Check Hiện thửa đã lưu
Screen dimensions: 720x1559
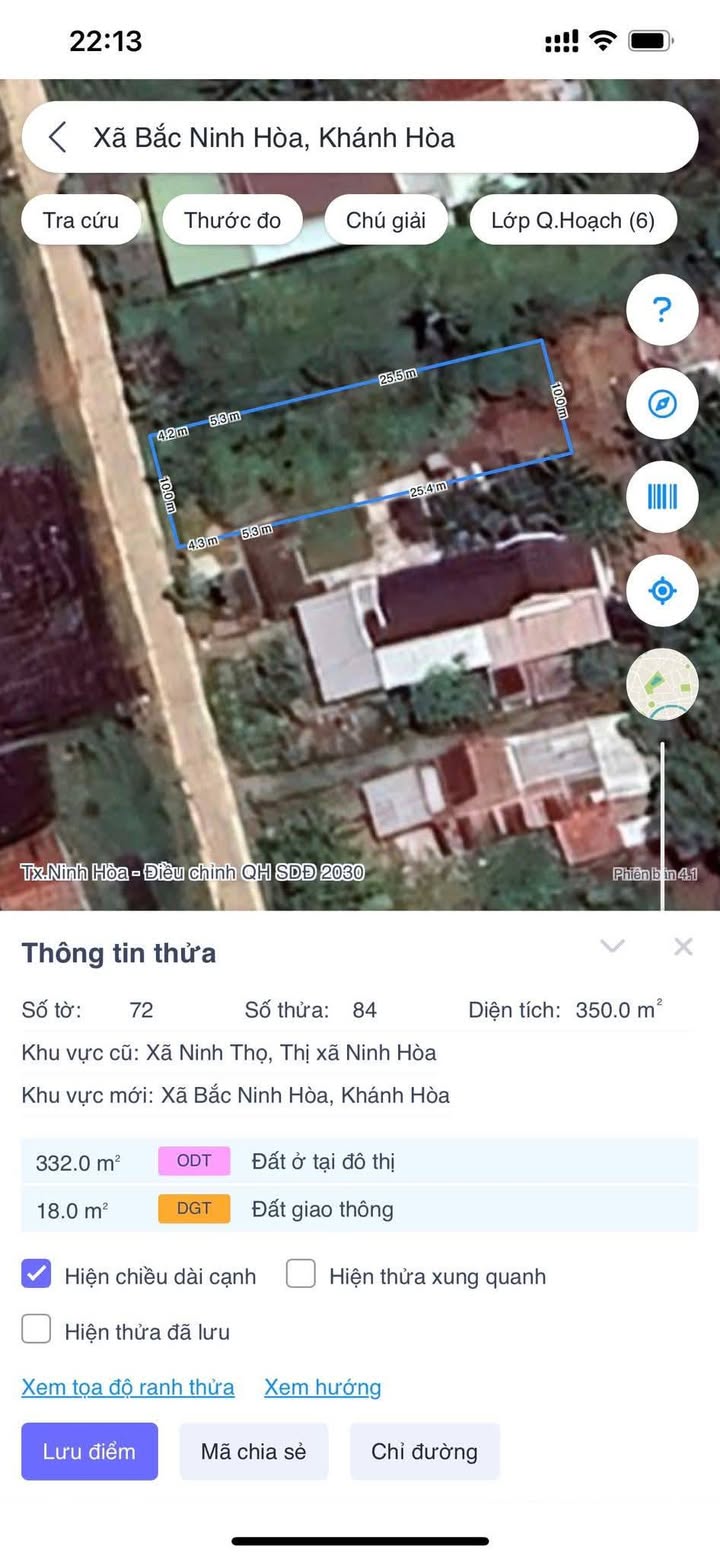point(37,1329)
